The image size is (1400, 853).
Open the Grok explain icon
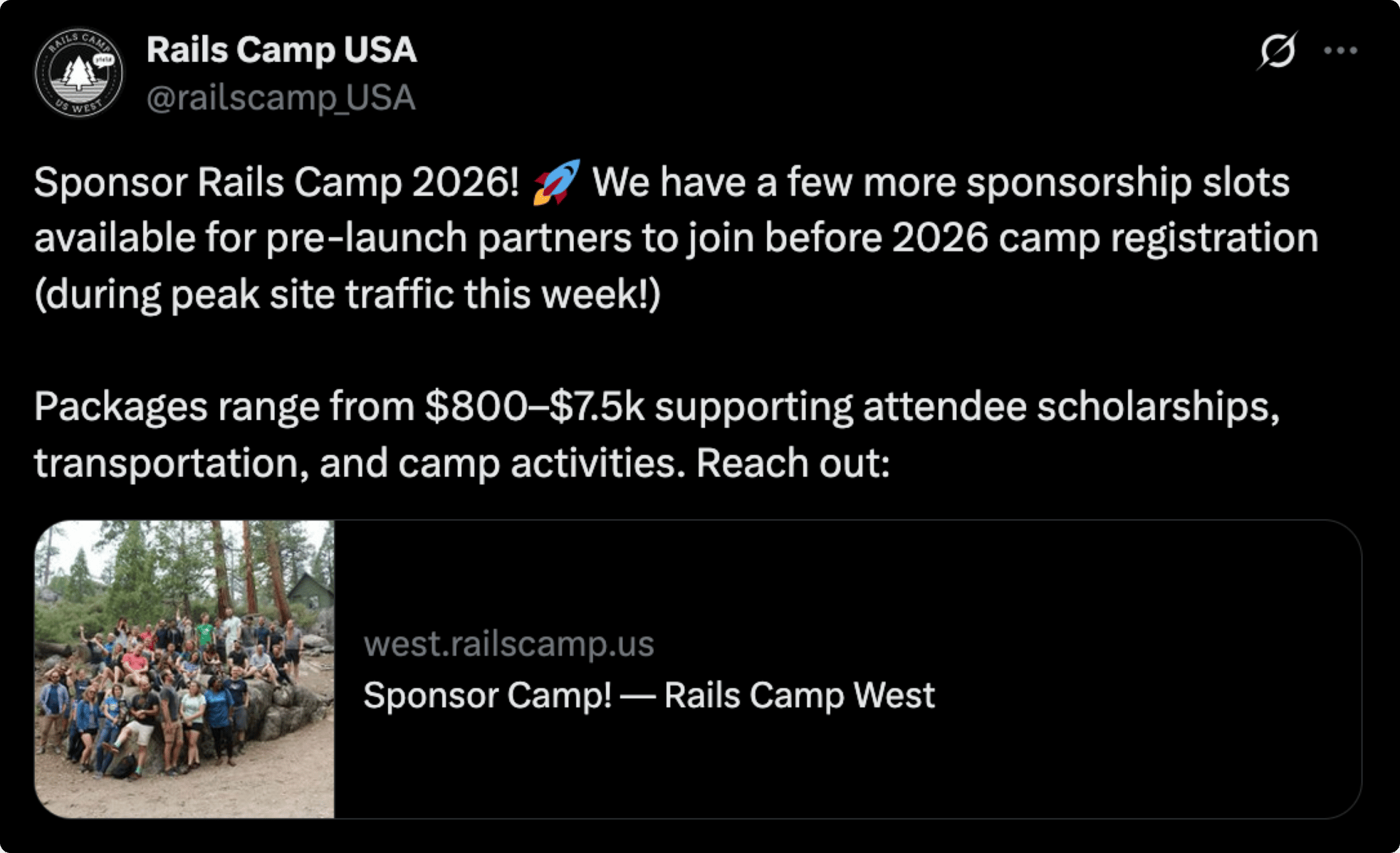1277,51
